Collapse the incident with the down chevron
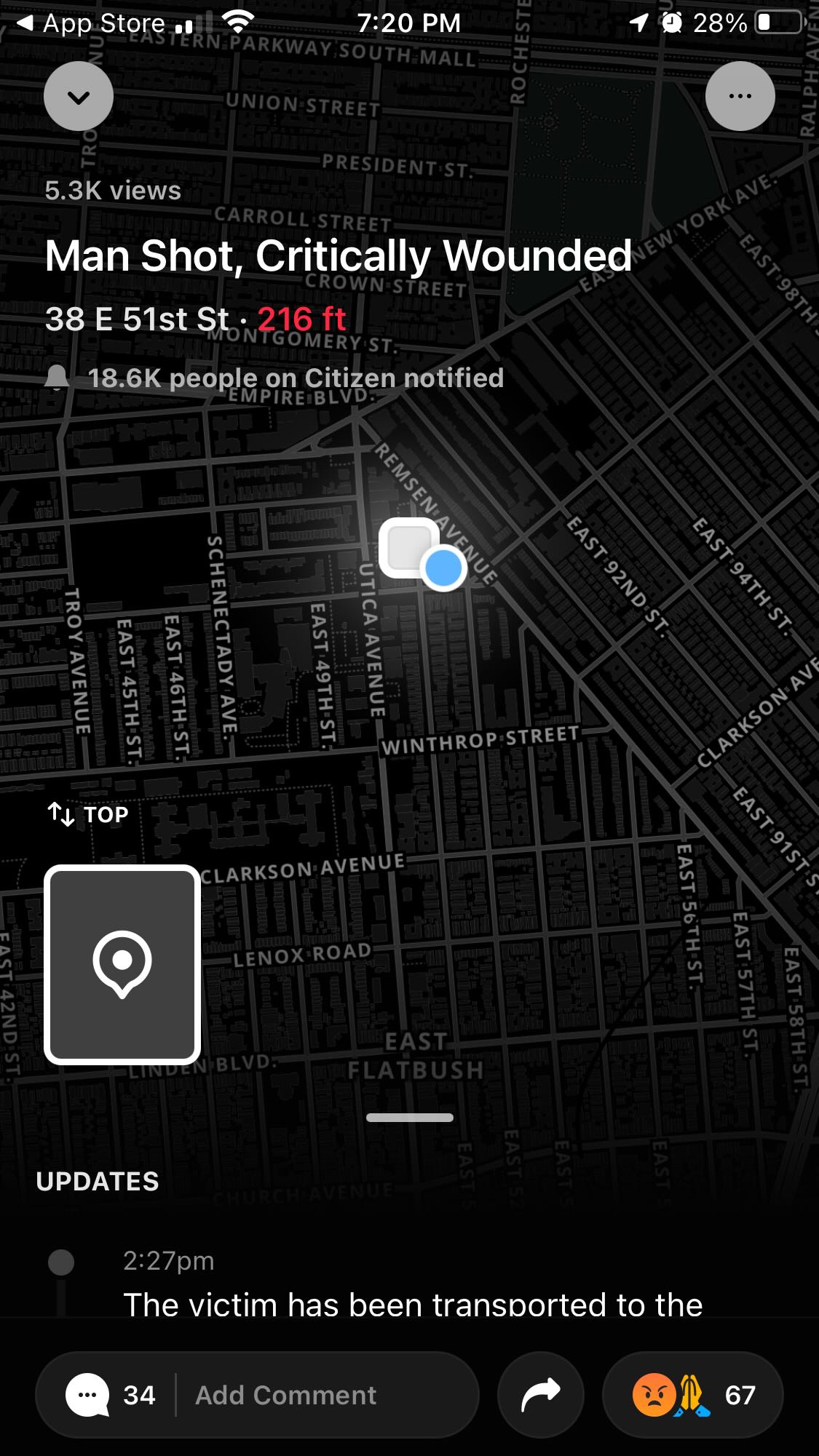The image size is (819, 1456). coord(79,97)
